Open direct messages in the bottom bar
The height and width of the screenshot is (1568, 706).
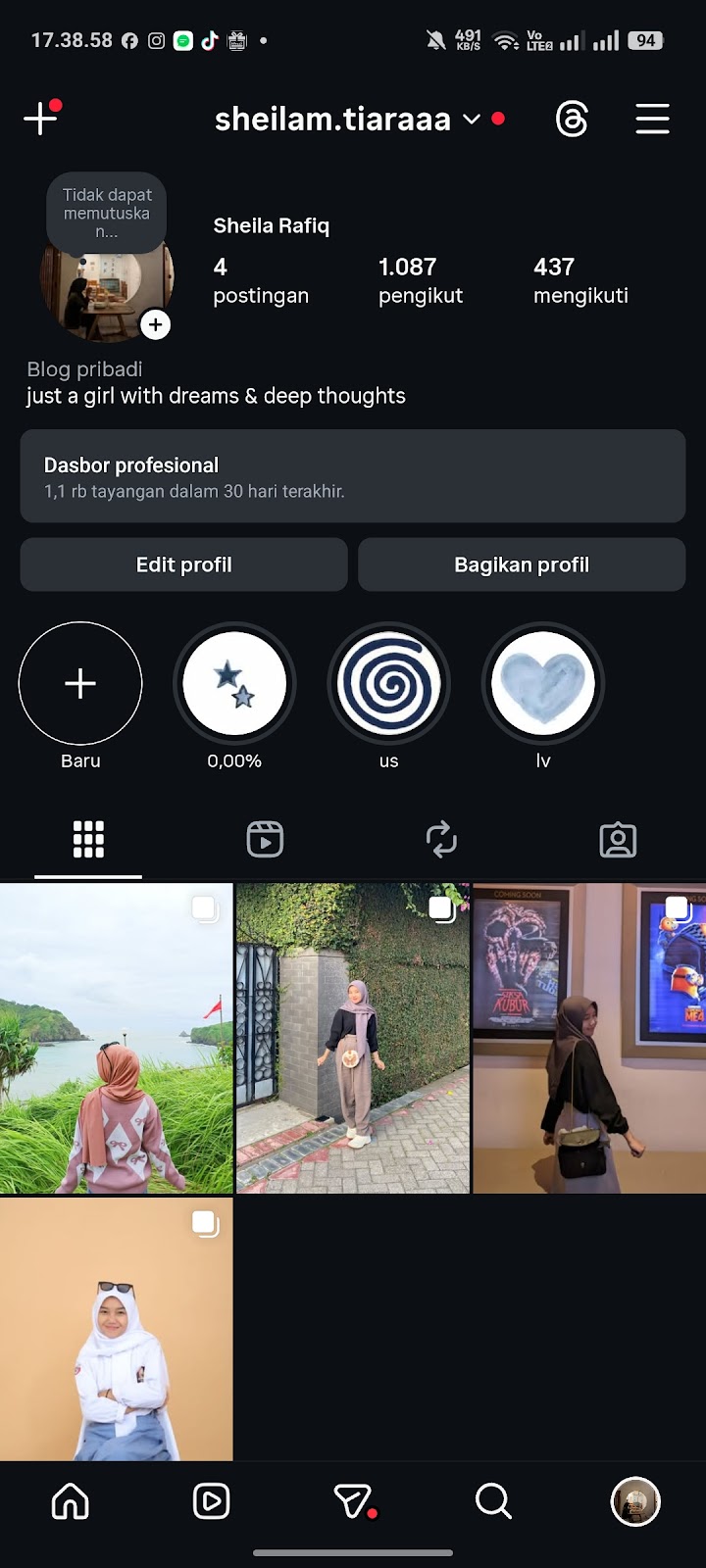click(353, 1501)
